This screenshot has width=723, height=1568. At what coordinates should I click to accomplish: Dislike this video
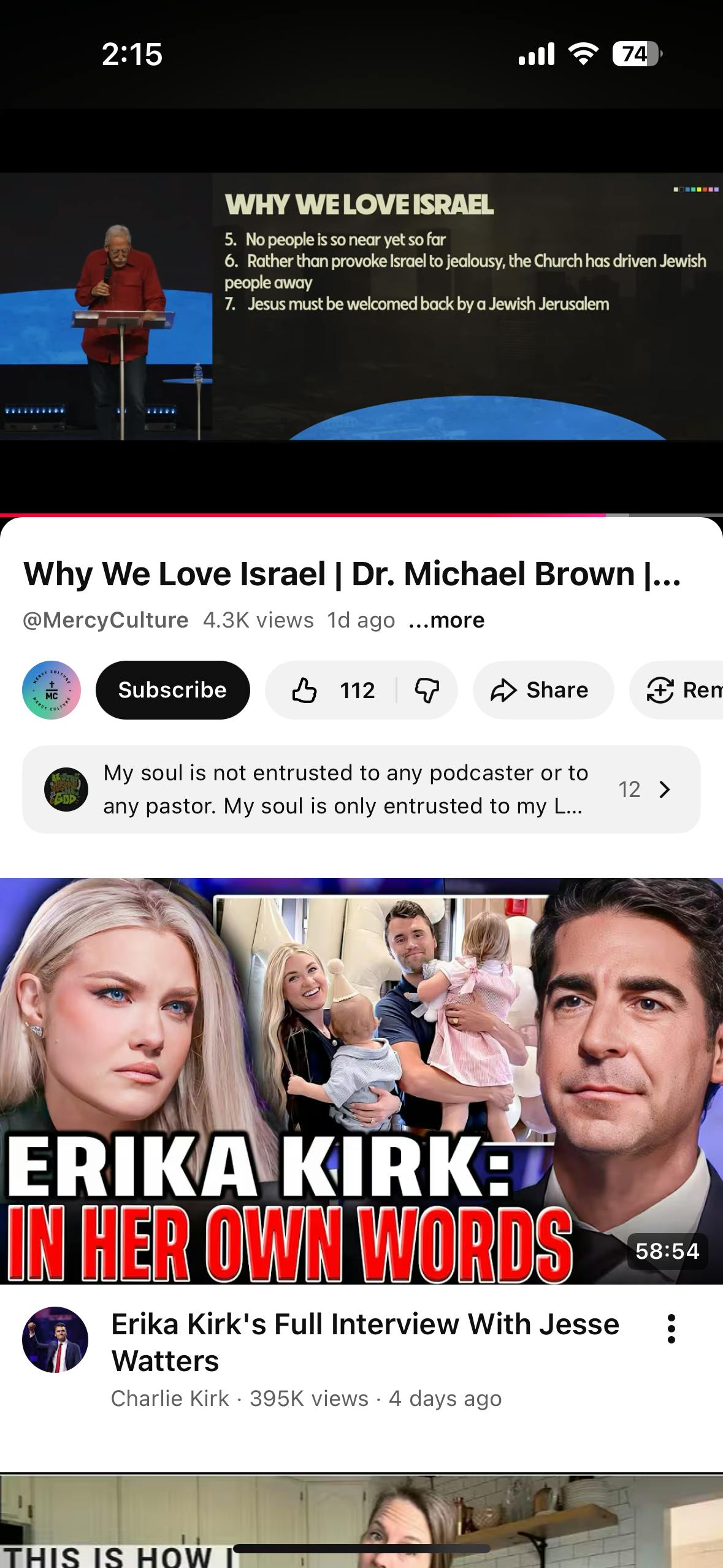click(427, 690)
